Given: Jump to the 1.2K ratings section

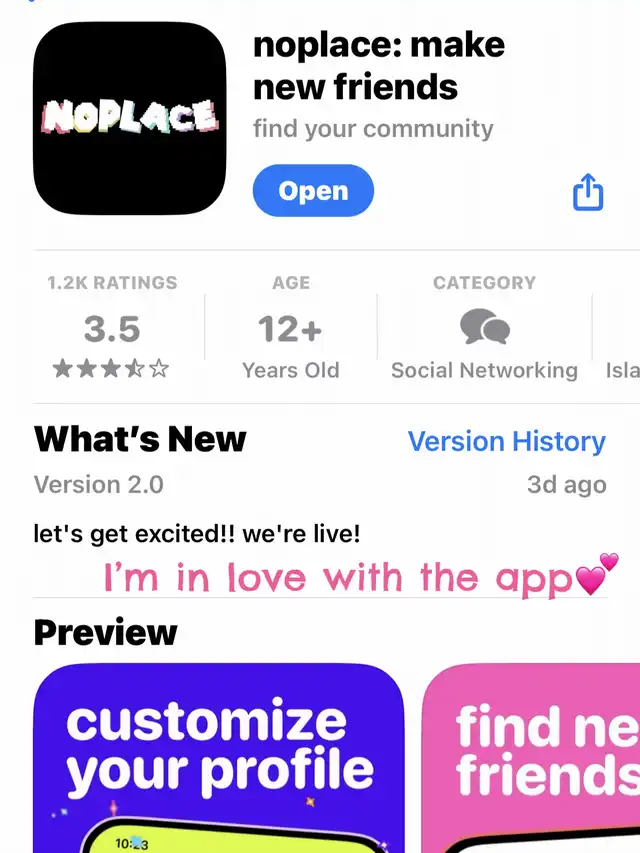Looking at the screenshot, I should pos(112,327).
